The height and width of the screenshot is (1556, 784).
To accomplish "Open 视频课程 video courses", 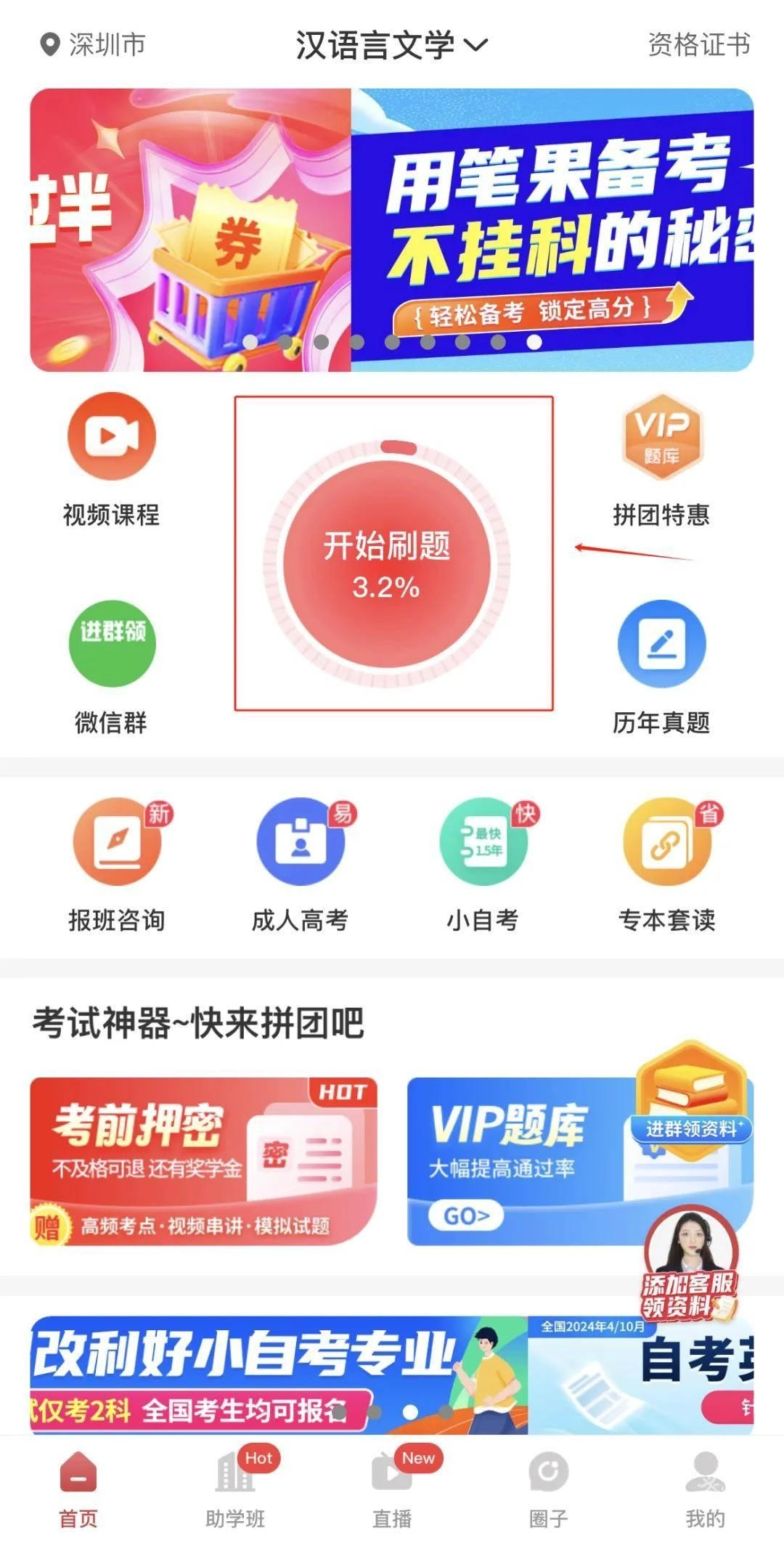I will [111, 459].
